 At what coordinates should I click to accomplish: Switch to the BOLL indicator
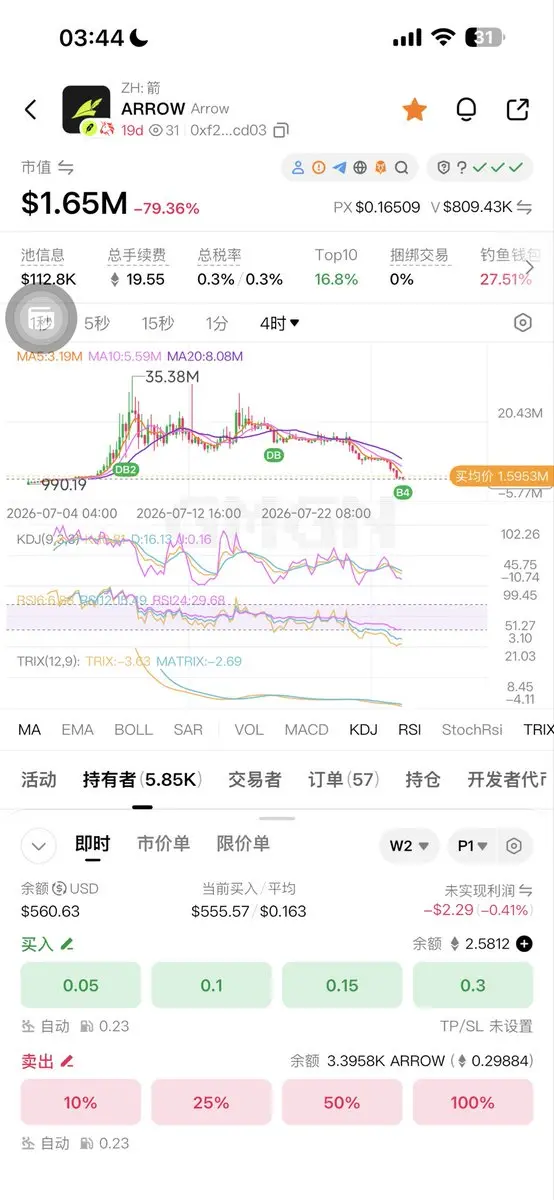pyautogui.click(x=133, y=729)
